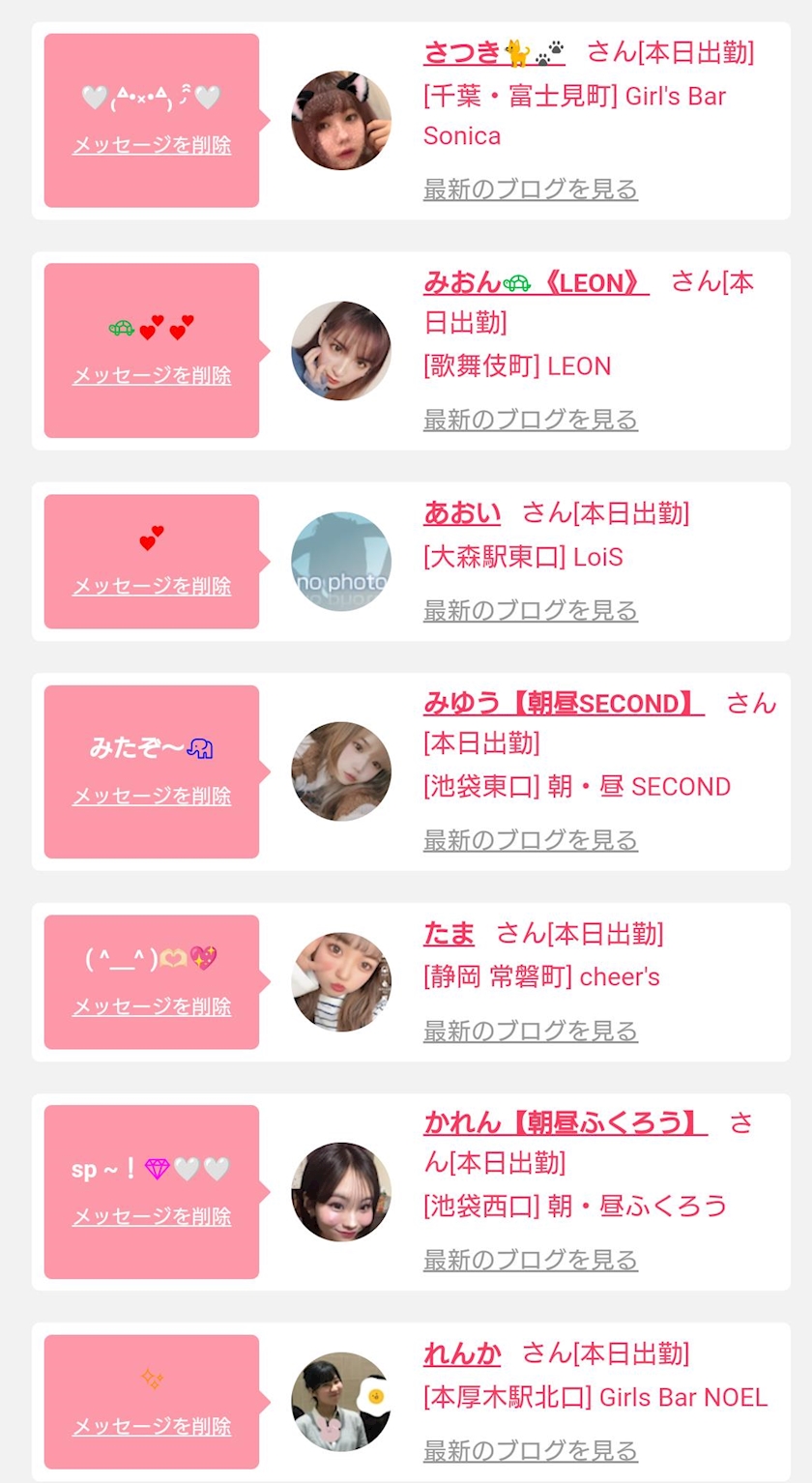Open みゆう【朝昼SECOND】 profile link
Viewport: 812px width, 1483px height.
[x=564, y=703]
